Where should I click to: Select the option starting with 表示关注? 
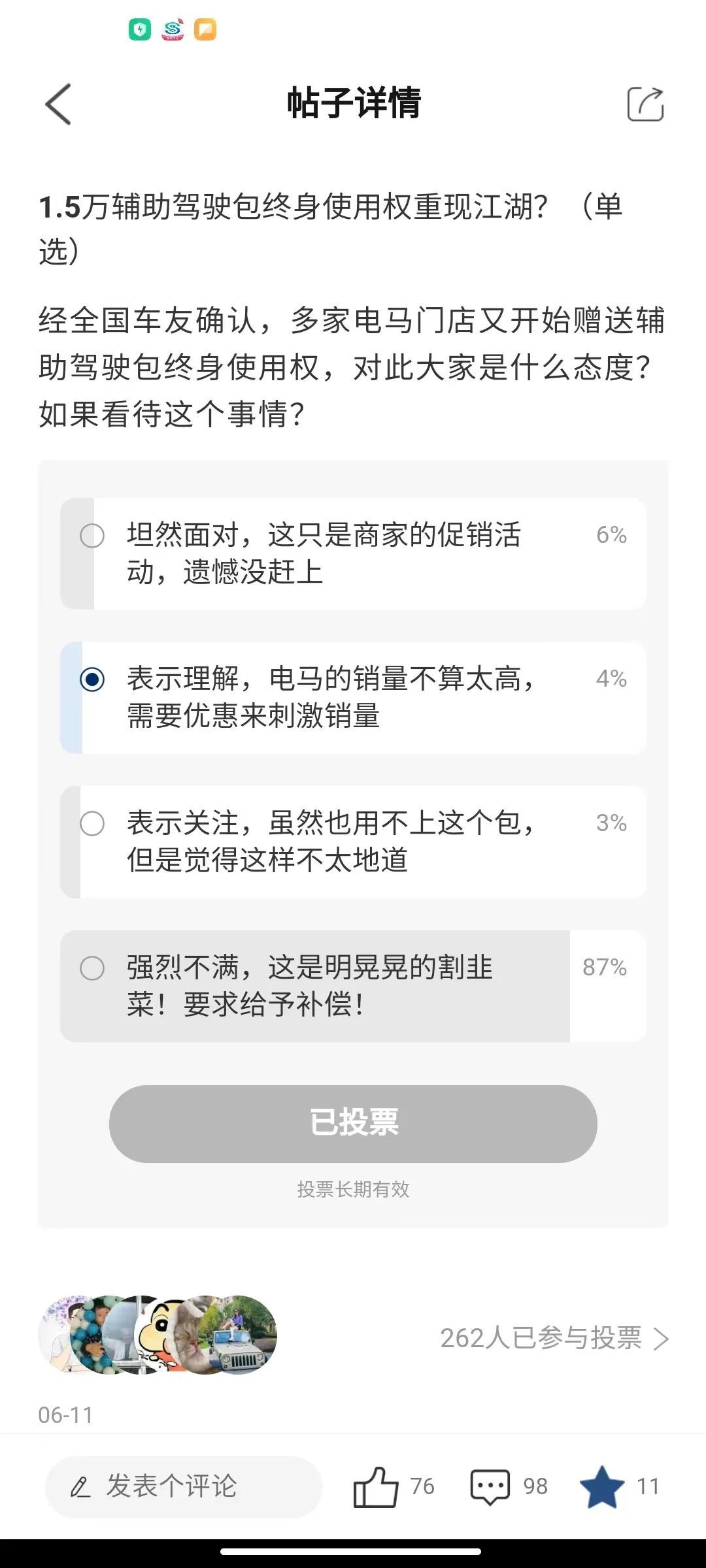click(x=353, y=841)
